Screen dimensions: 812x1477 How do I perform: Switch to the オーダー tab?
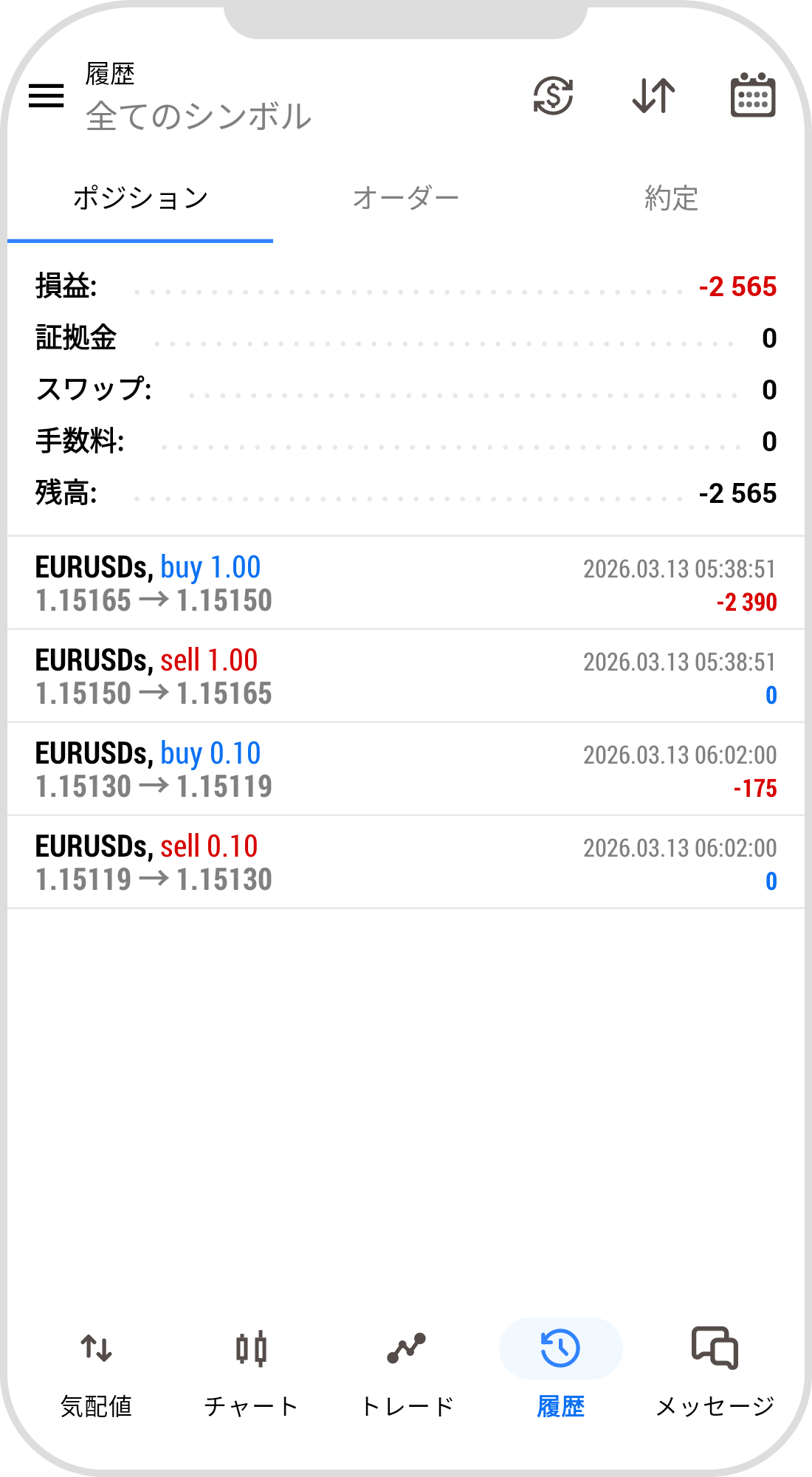click(x=405, y=199)
